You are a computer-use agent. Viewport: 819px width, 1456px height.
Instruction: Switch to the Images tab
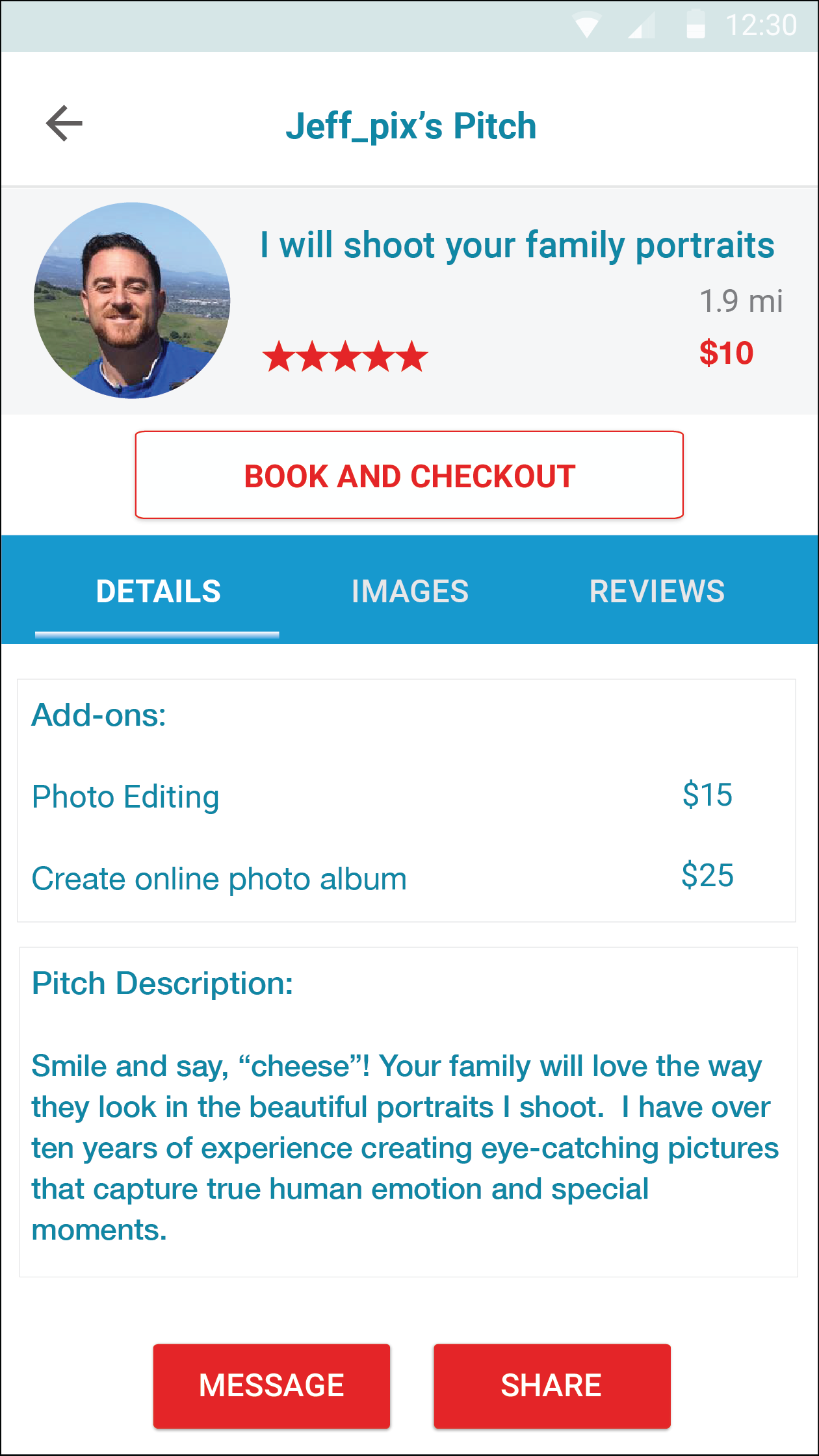click(409, 591)
